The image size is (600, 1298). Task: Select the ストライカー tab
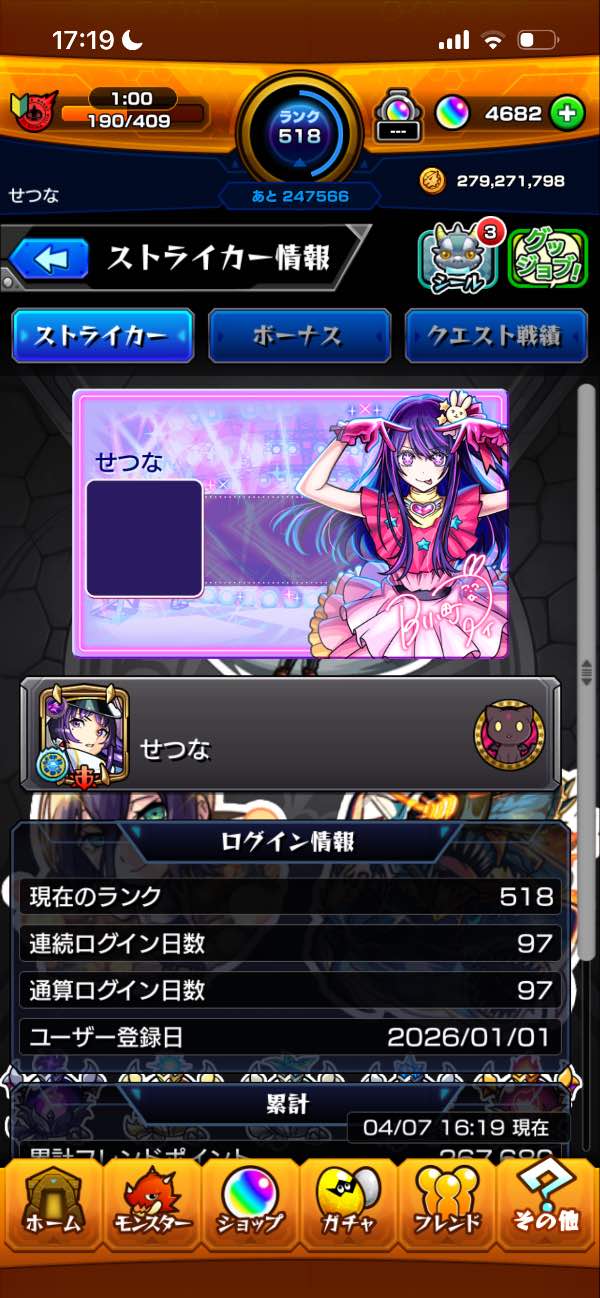pos(102,336)
